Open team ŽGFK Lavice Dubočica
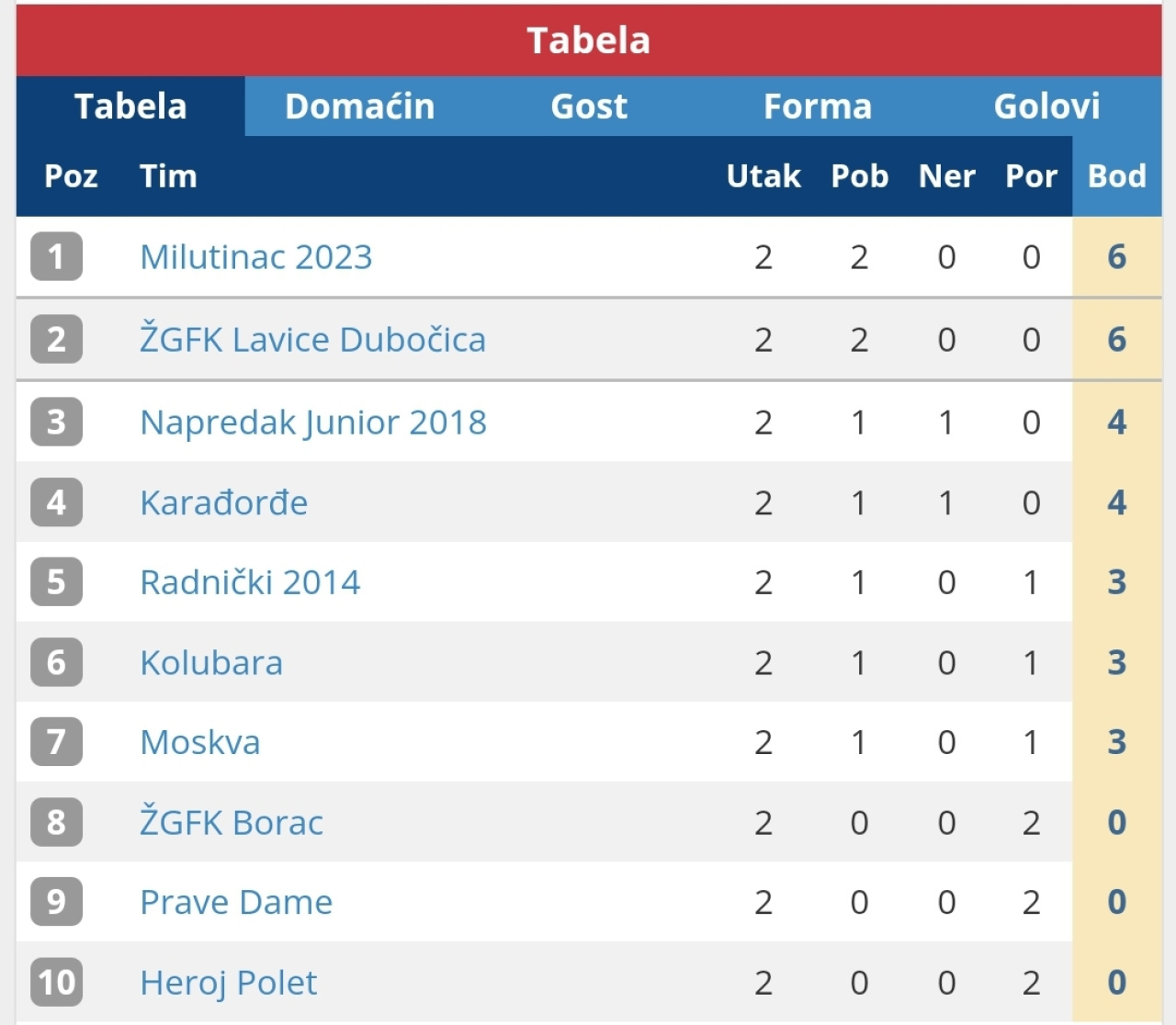This screenshot has width=1176, height=1025. point(312,340)
